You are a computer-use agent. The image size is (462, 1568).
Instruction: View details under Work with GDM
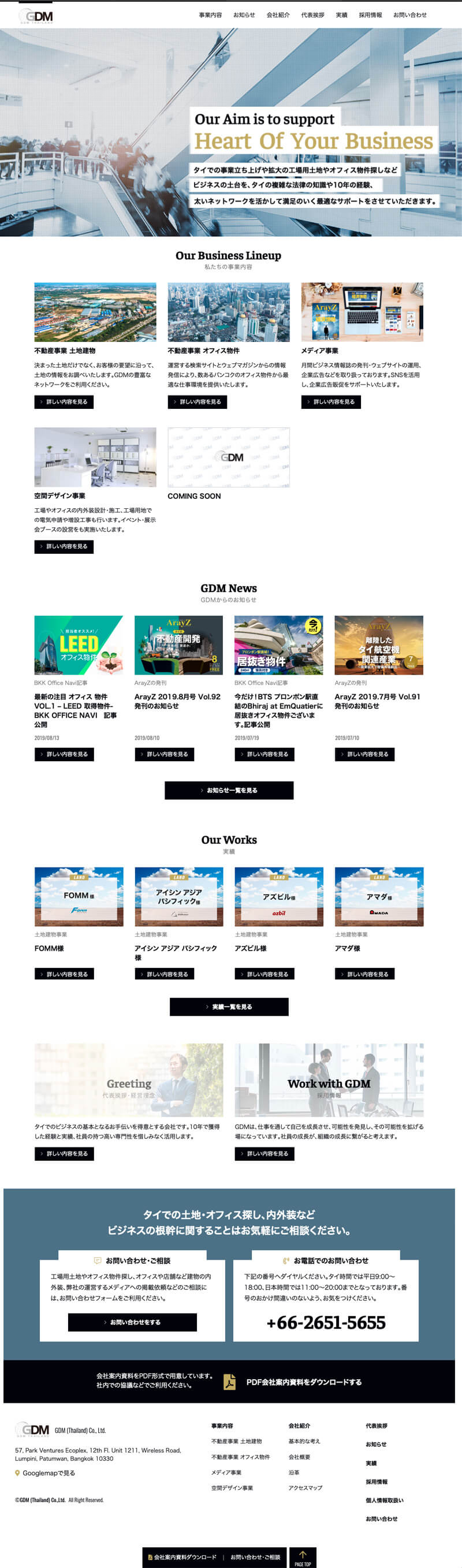pos(264,1153)
